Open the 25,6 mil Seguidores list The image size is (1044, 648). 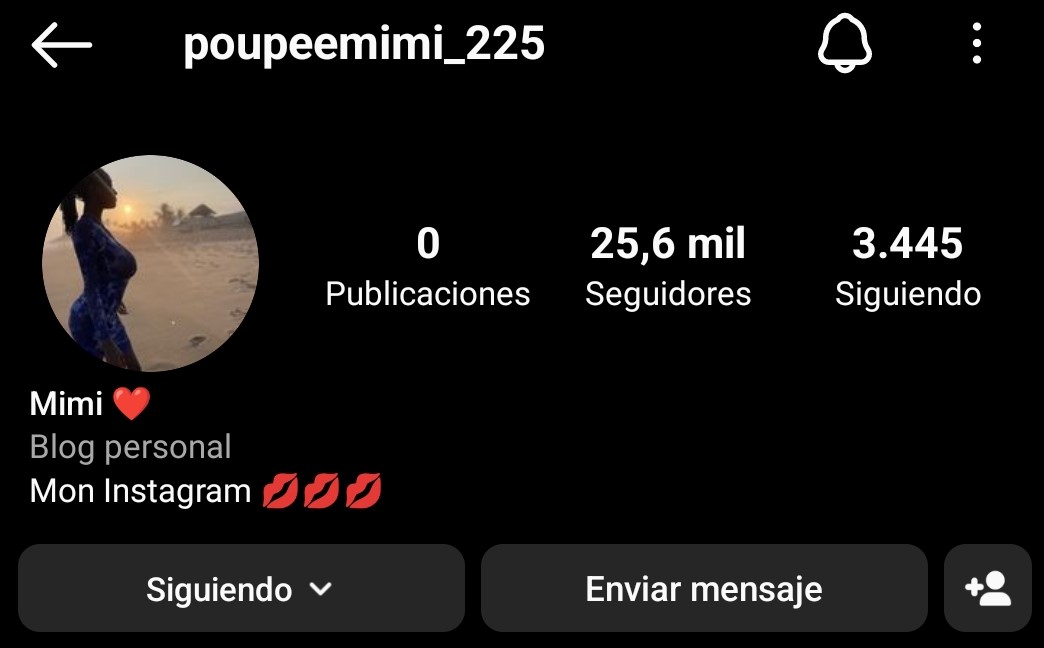coord(667,266)
